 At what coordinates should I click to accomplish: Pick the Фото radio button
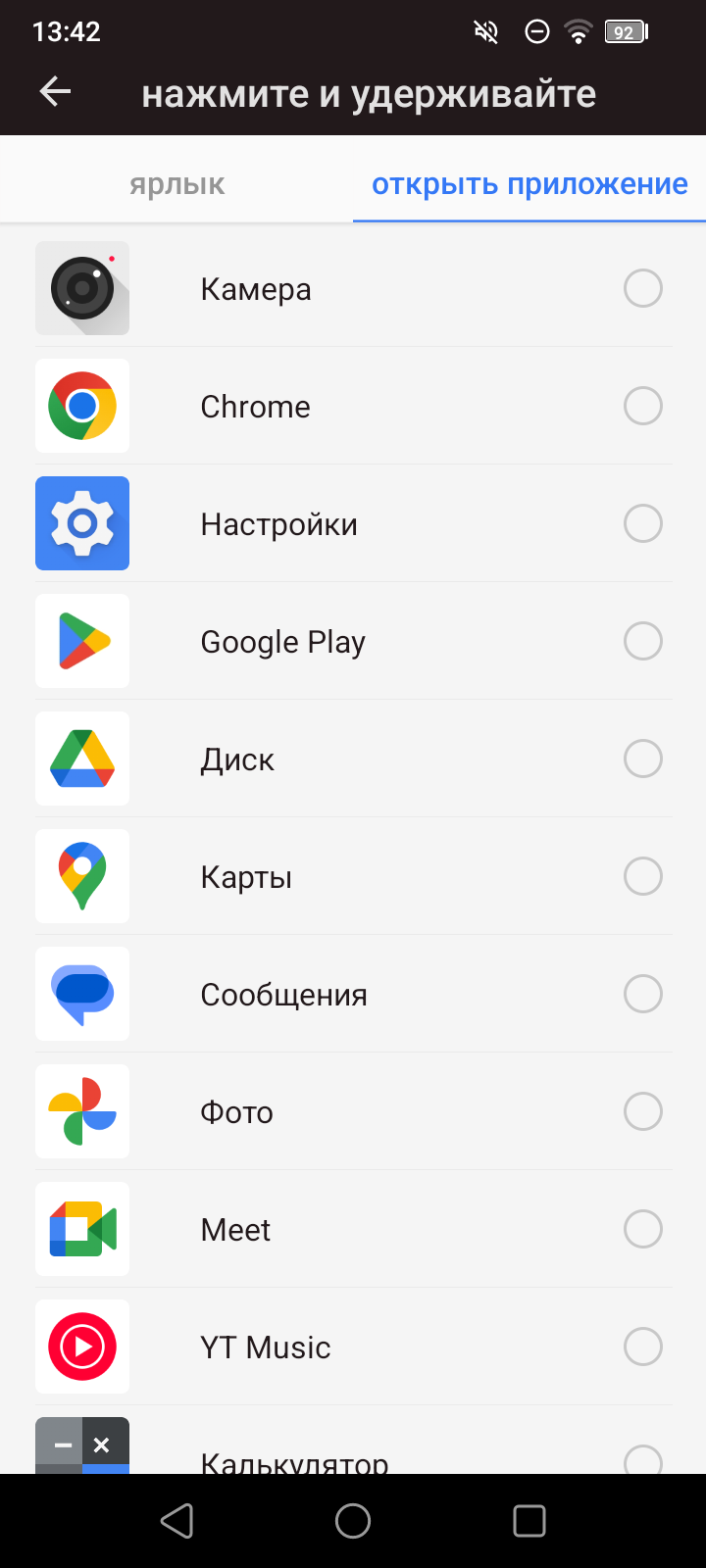[642, 1112]
